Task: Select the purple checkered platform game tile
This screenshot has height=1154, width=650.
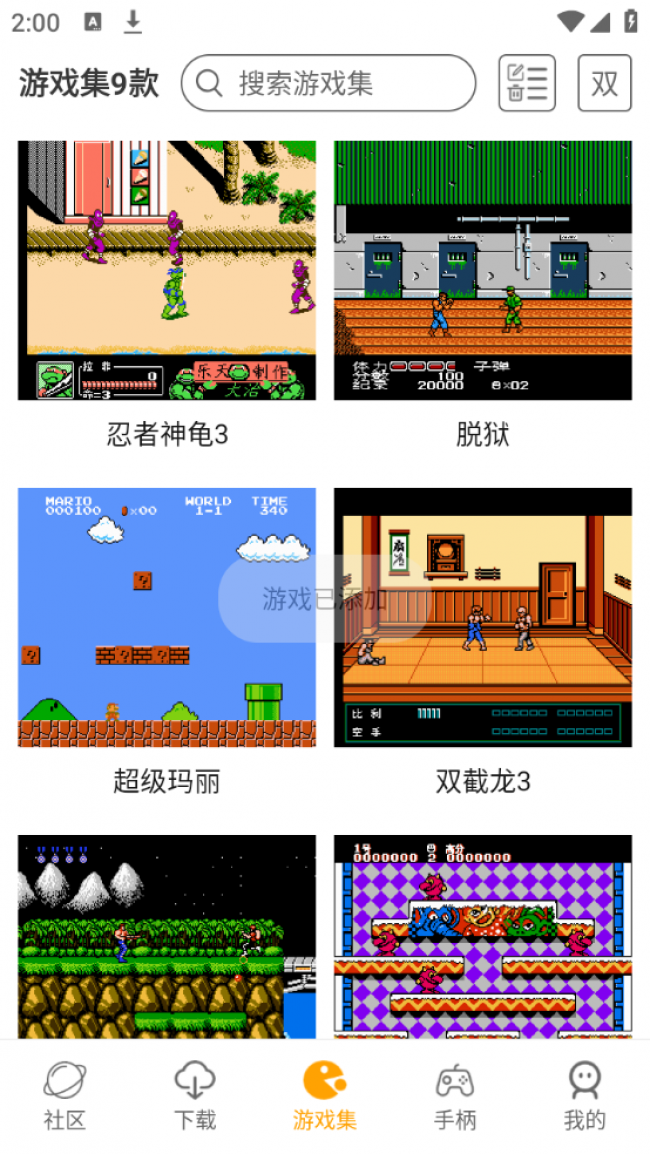Action: [x=483, y=936]
